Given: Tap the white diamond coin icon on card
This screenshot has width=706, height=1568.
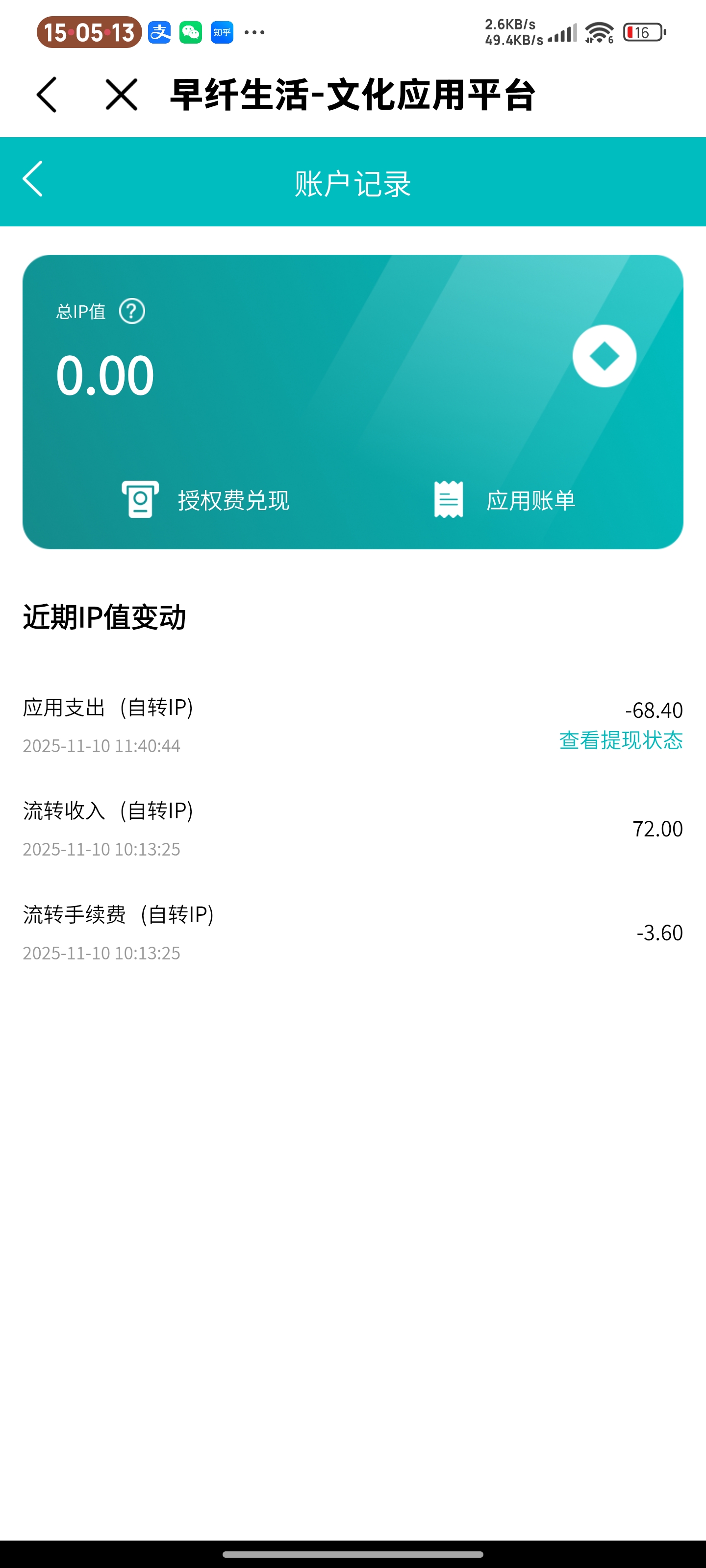Looking at the screenshot, I should coord(605,355).
